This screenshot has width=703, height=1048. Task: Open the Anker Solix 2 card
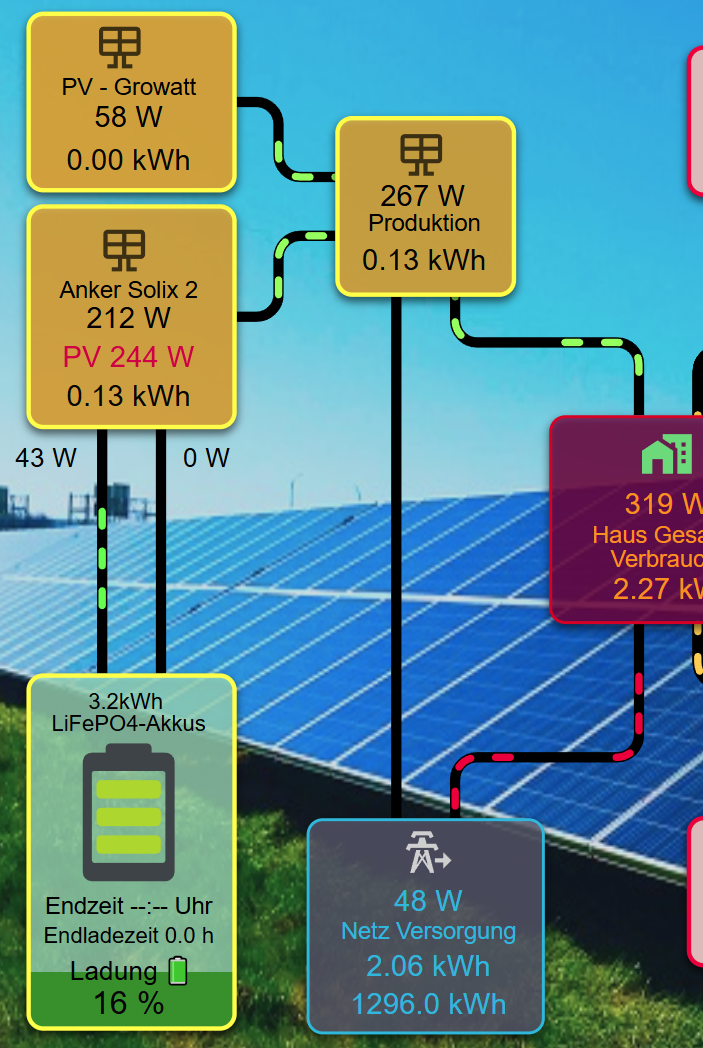[x=131, y=317]
